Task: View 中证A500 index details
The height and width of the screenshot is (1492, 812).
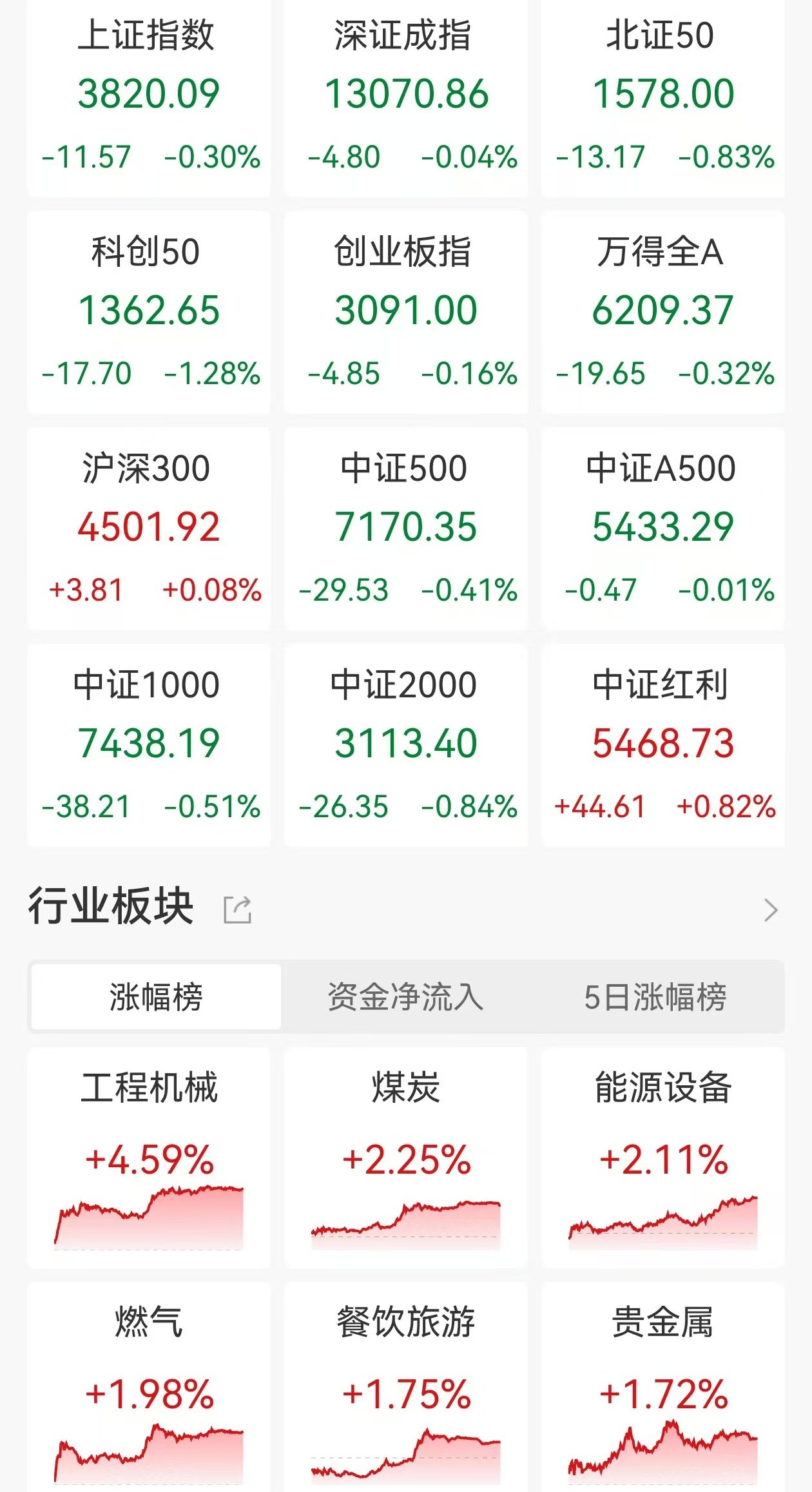Action: click(663, 529)
